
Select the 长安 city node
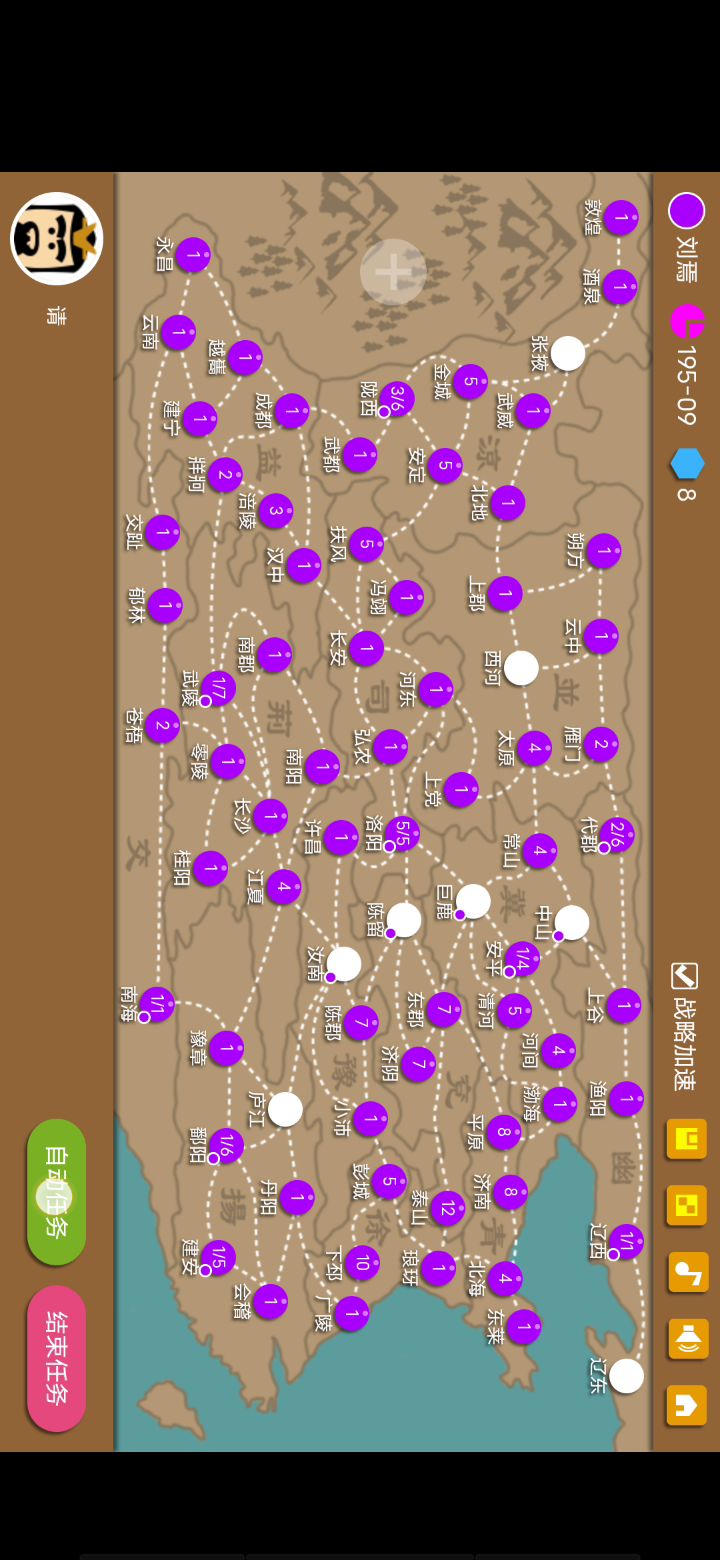(x=366, y=648)
